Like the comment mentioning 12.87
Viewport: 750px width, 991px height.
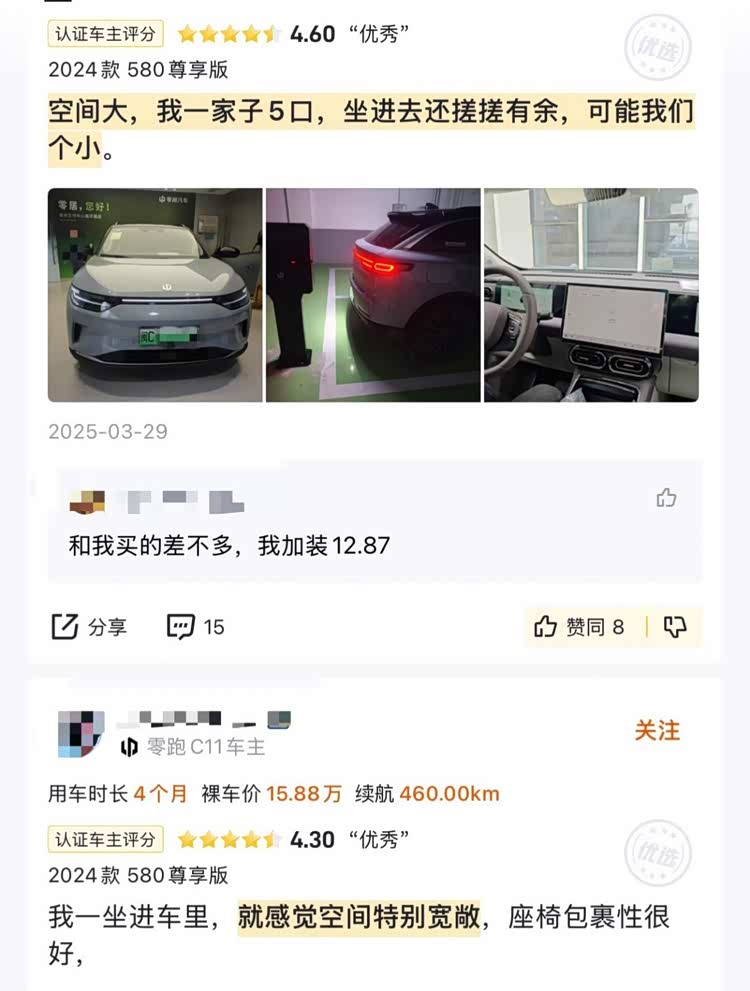667,498
